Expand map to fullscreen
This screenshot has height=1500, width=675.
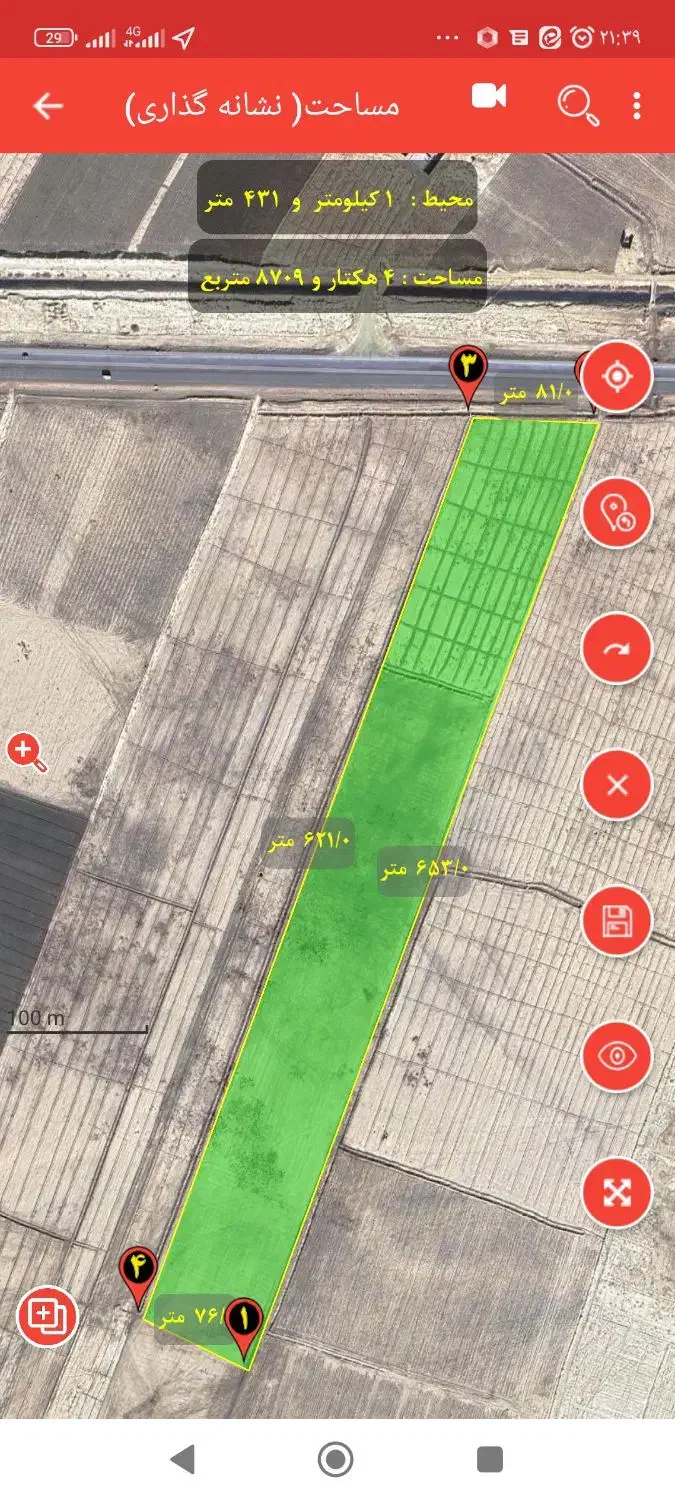click(x=617, y=1192)
